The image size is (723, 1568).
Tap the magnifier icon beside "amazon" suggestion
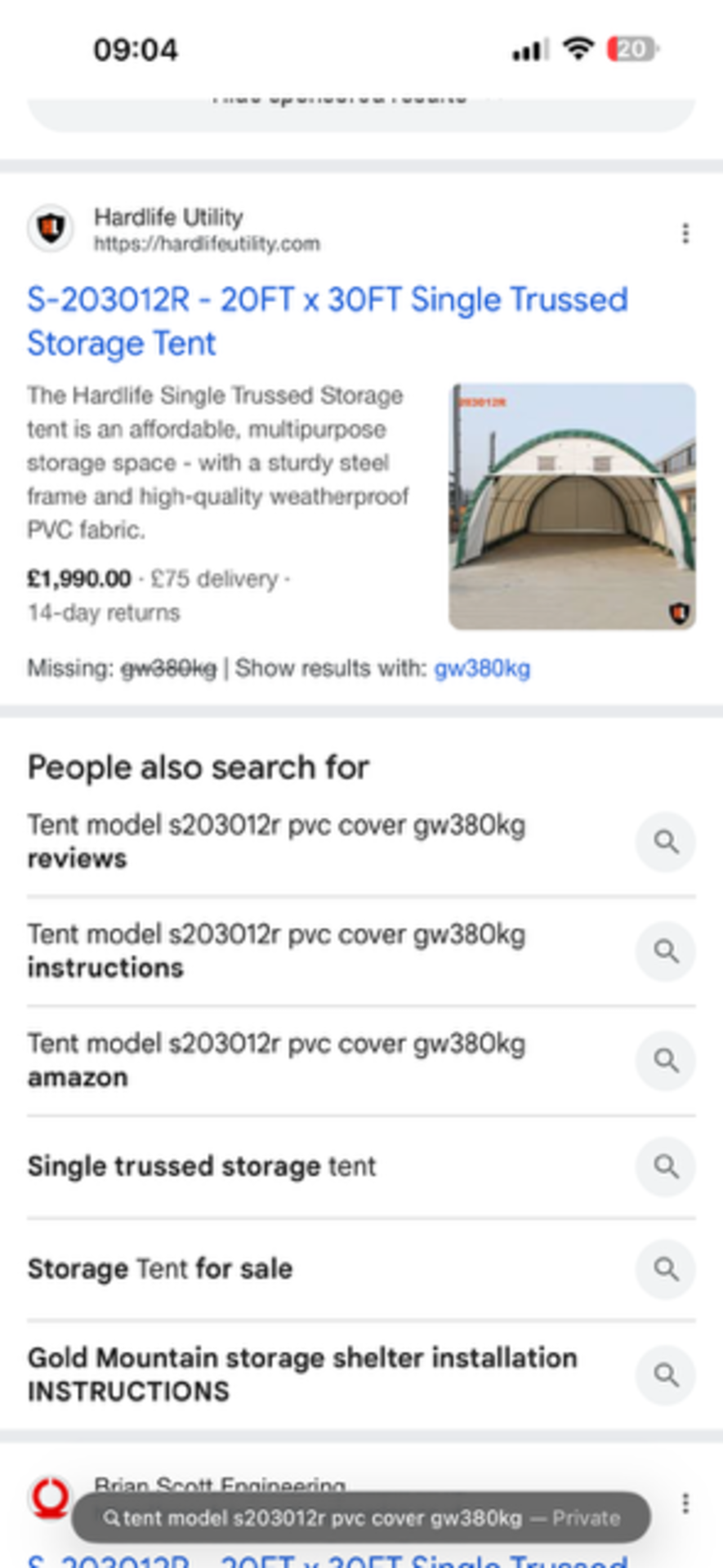pyautogui.click(x=667, y=1061)
